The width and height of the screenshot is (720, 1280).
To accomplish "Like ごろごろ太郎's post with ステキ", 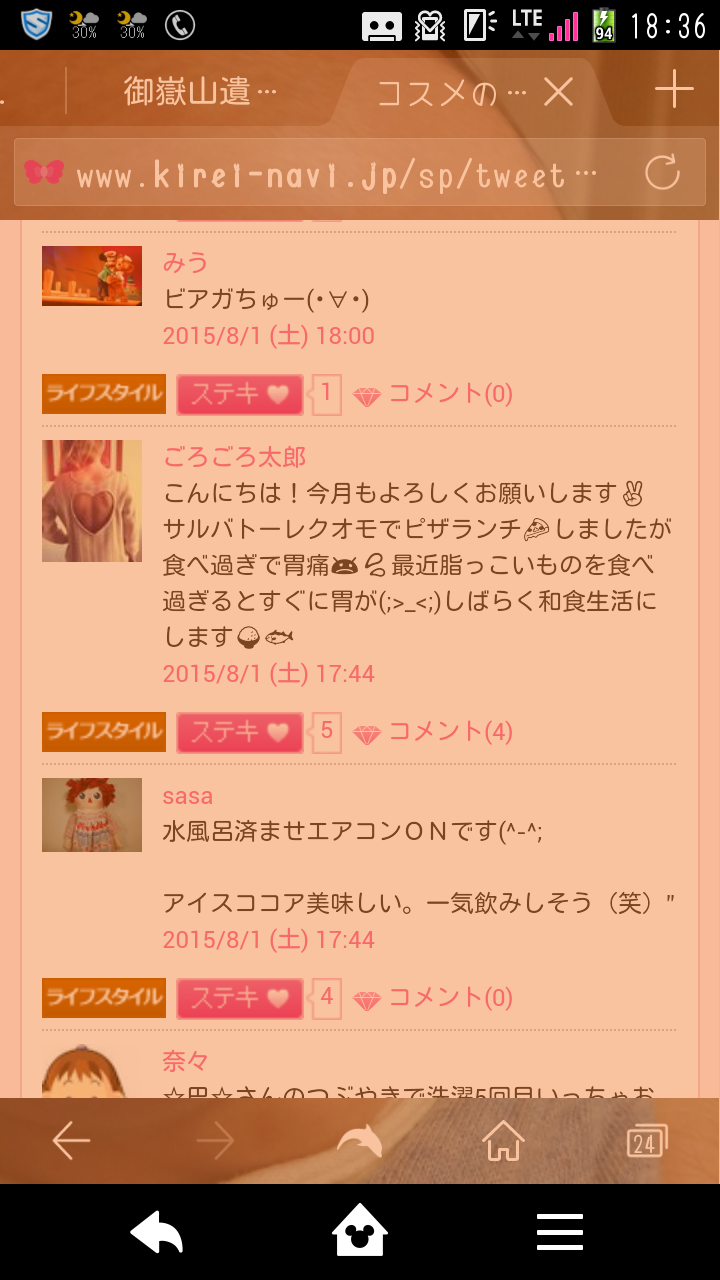I will tap(240, 733).
